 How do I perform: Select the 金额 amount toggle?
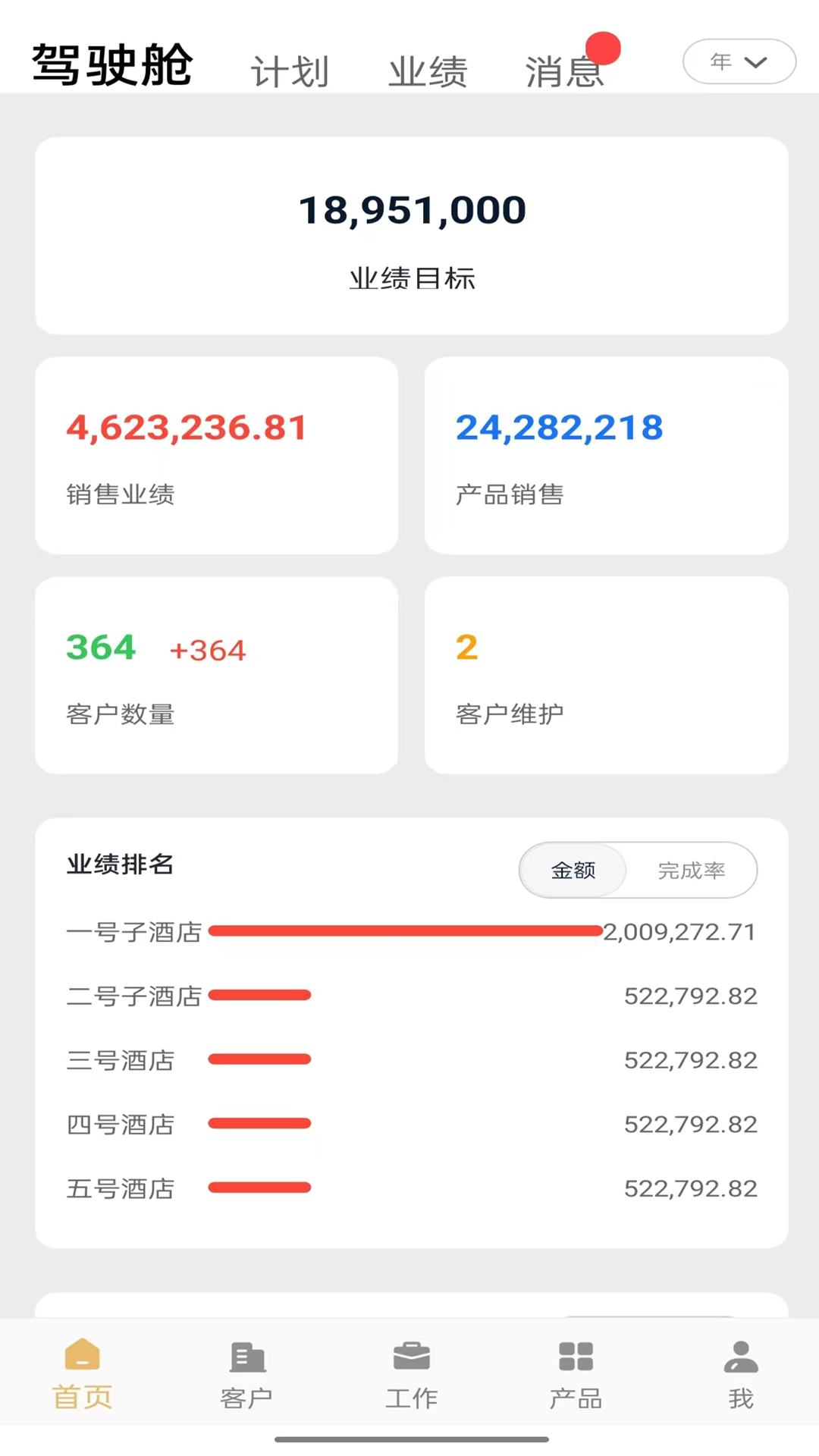[573, 871]
